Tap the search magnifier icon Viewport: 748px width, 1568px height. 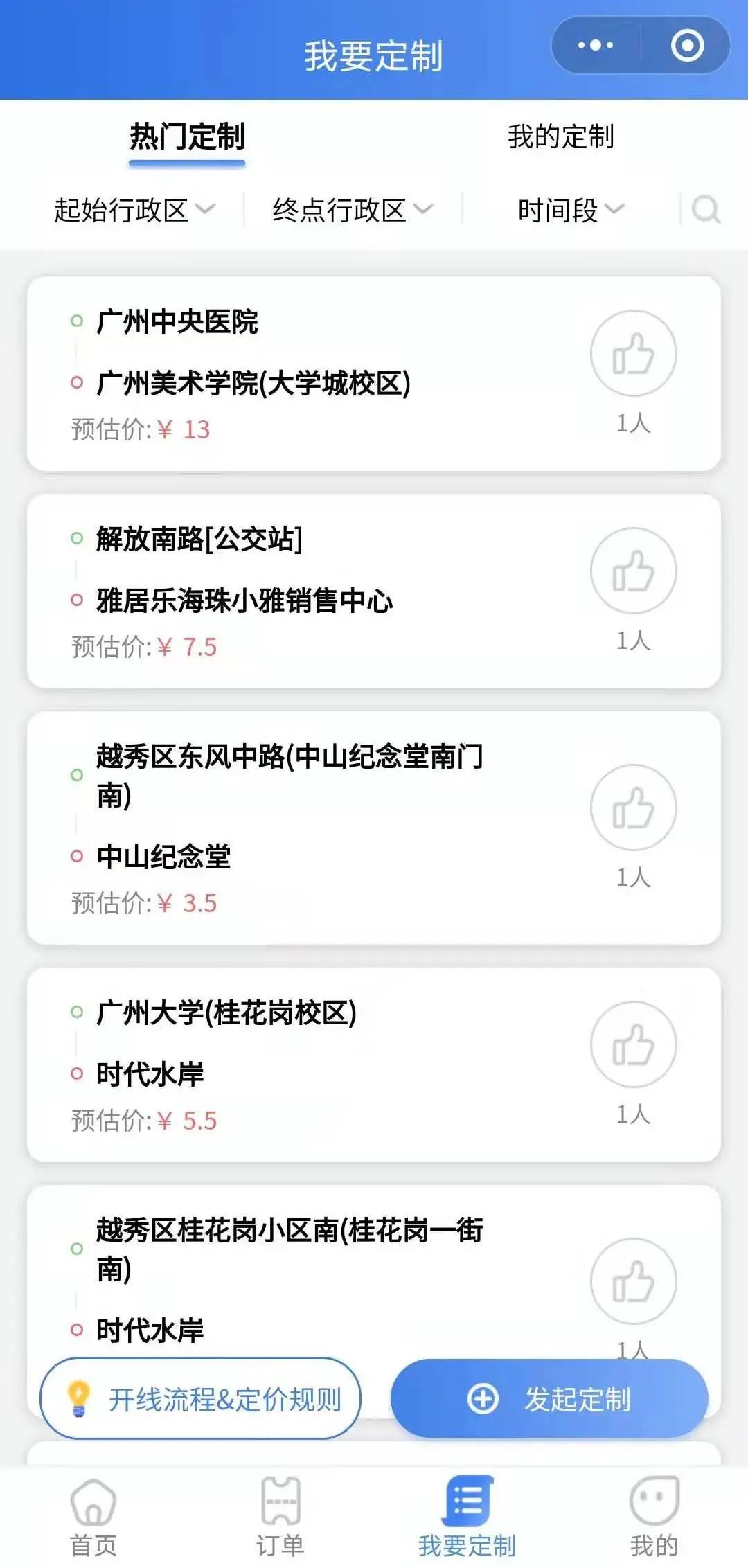(706, 210)
